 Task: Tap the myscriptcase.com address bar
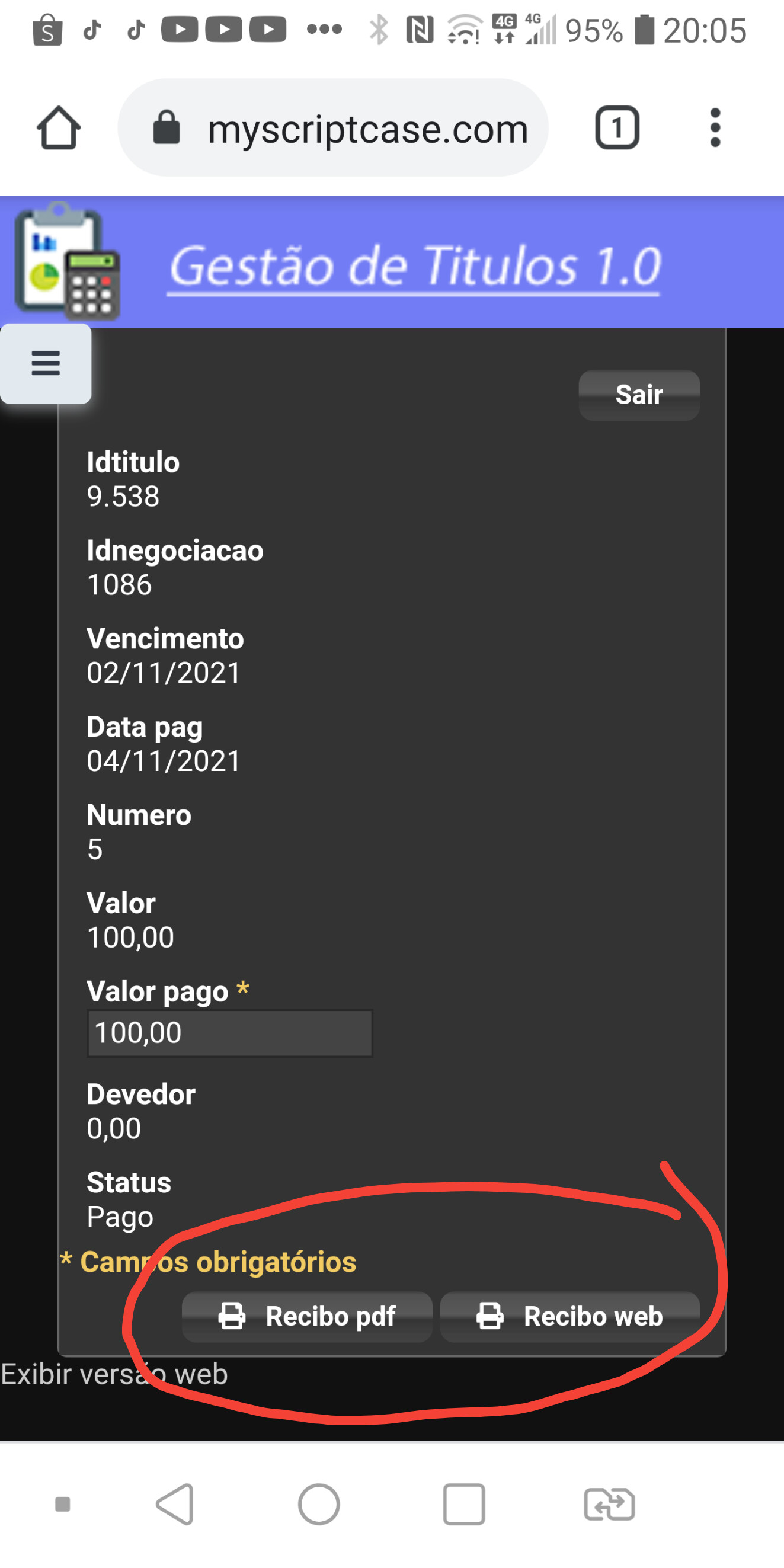(333, 128)
